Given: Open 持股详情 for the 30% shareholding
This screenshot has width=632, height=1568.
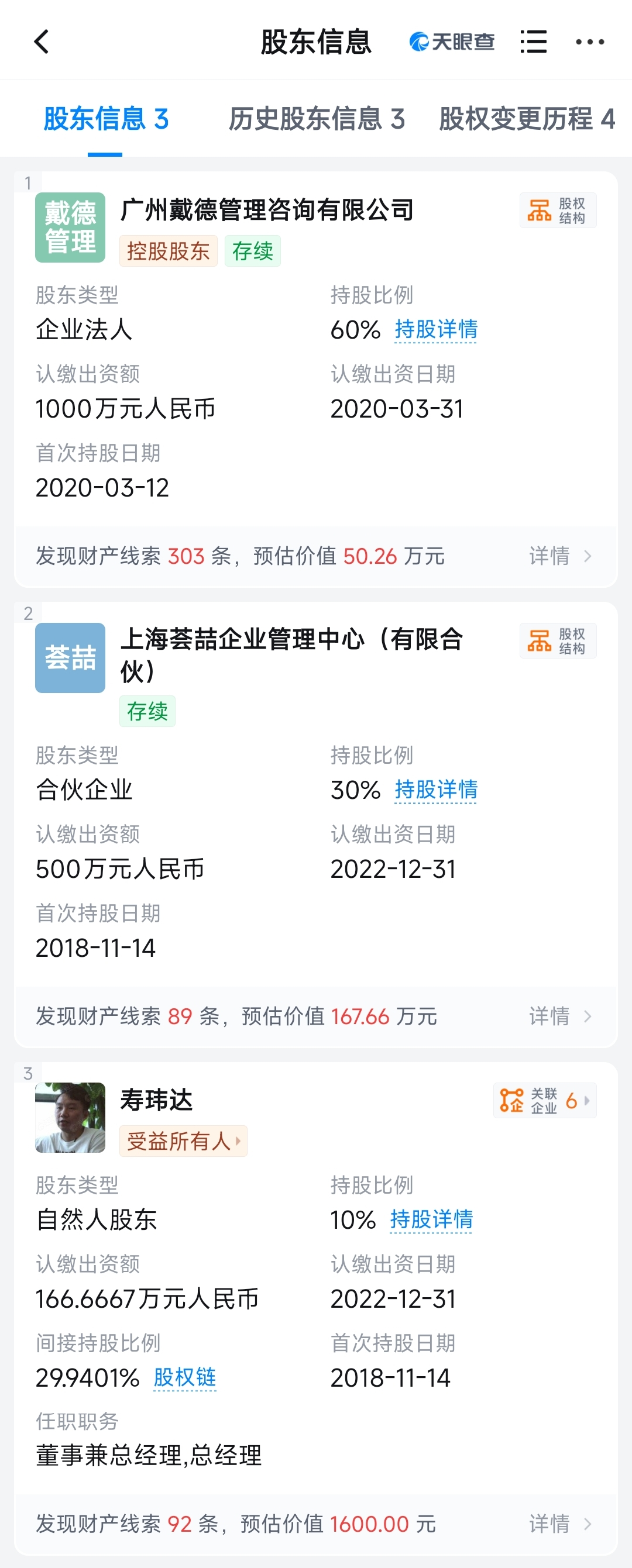Looking at the screenshot, I should [436, 790].
